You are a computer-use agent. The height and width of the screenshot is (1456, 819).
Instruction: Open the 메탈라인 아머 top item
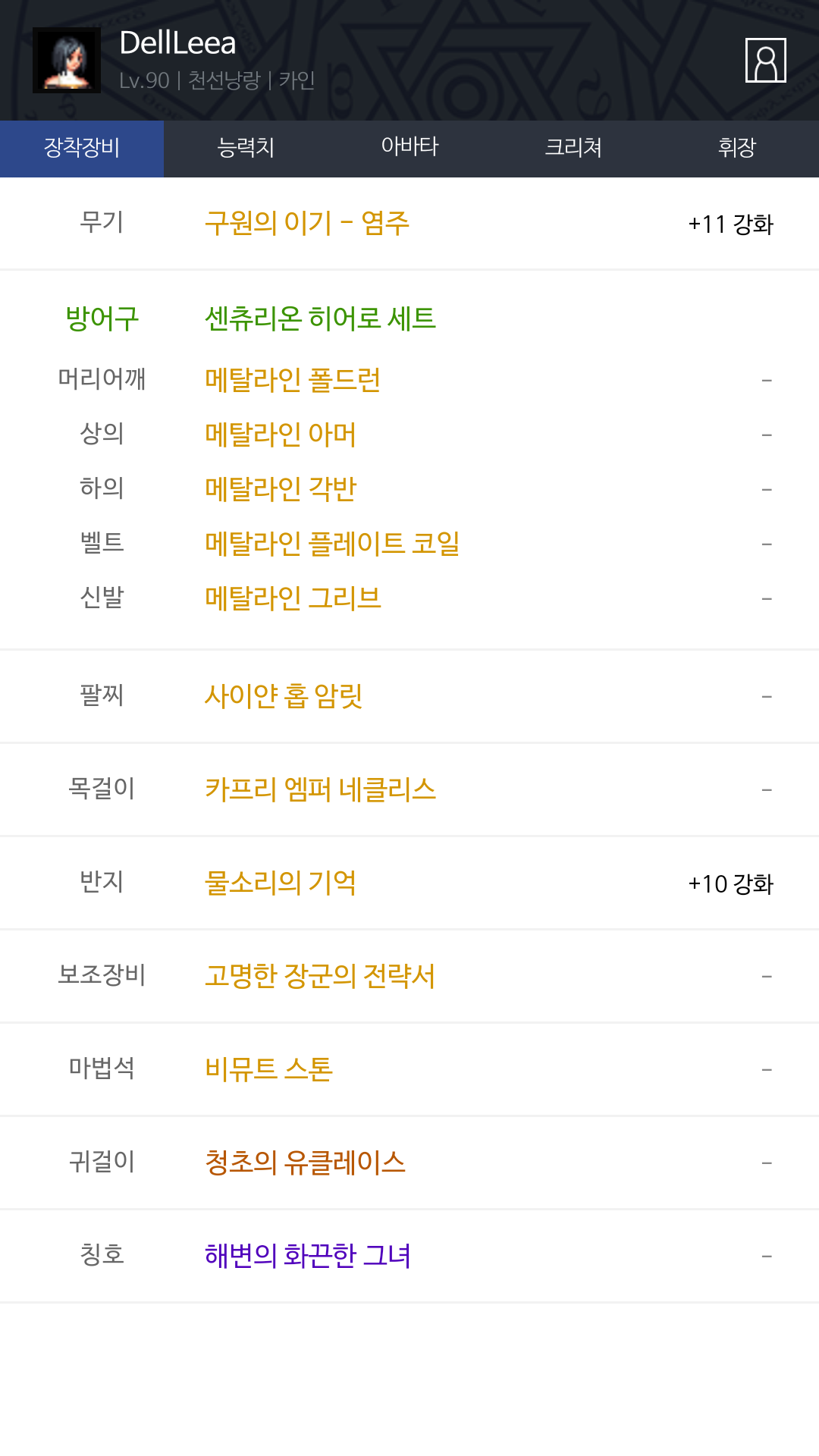[x=281, y=434]
